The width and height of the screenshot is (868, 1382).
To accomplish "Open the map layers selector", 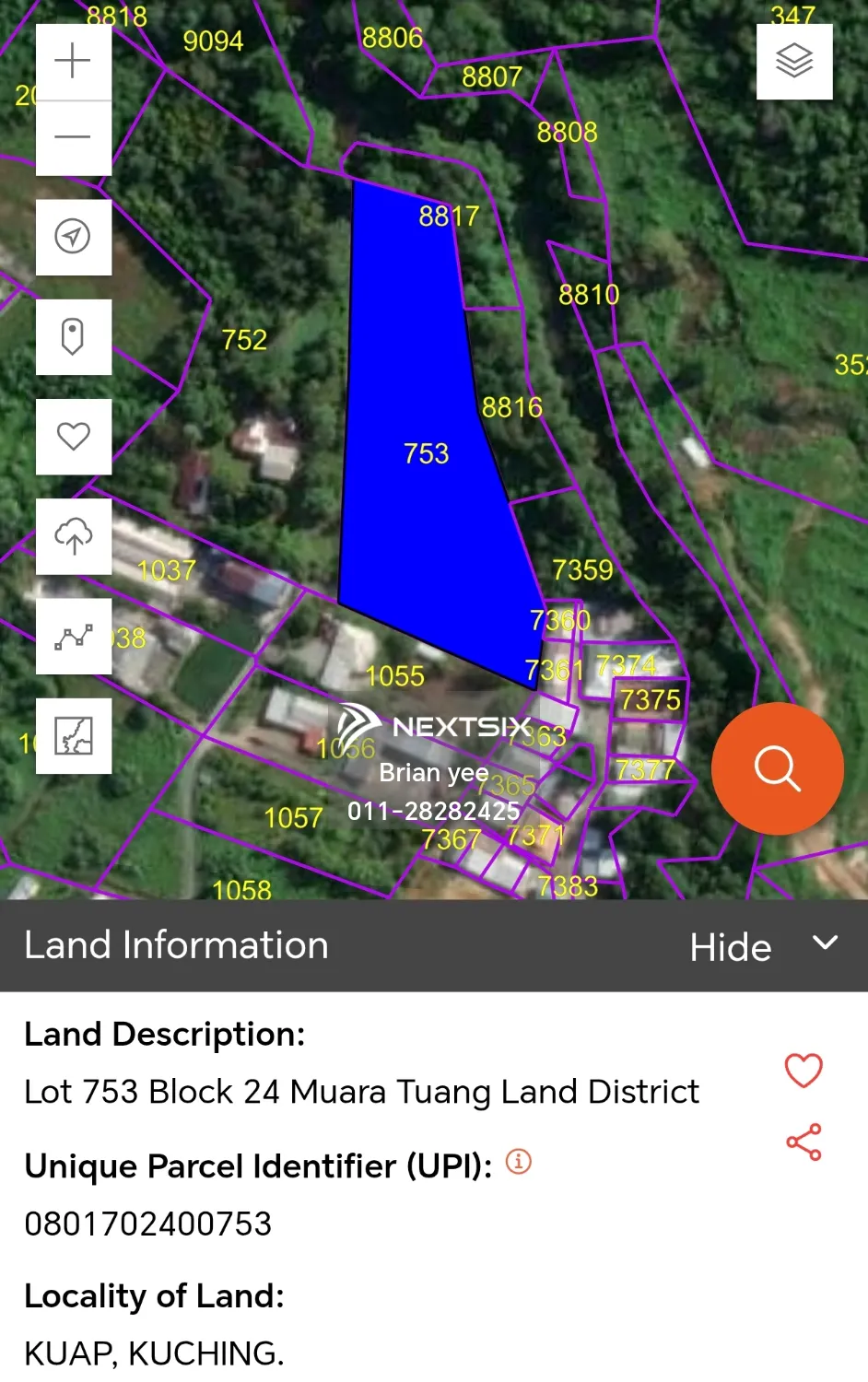I will coord(793,62).
